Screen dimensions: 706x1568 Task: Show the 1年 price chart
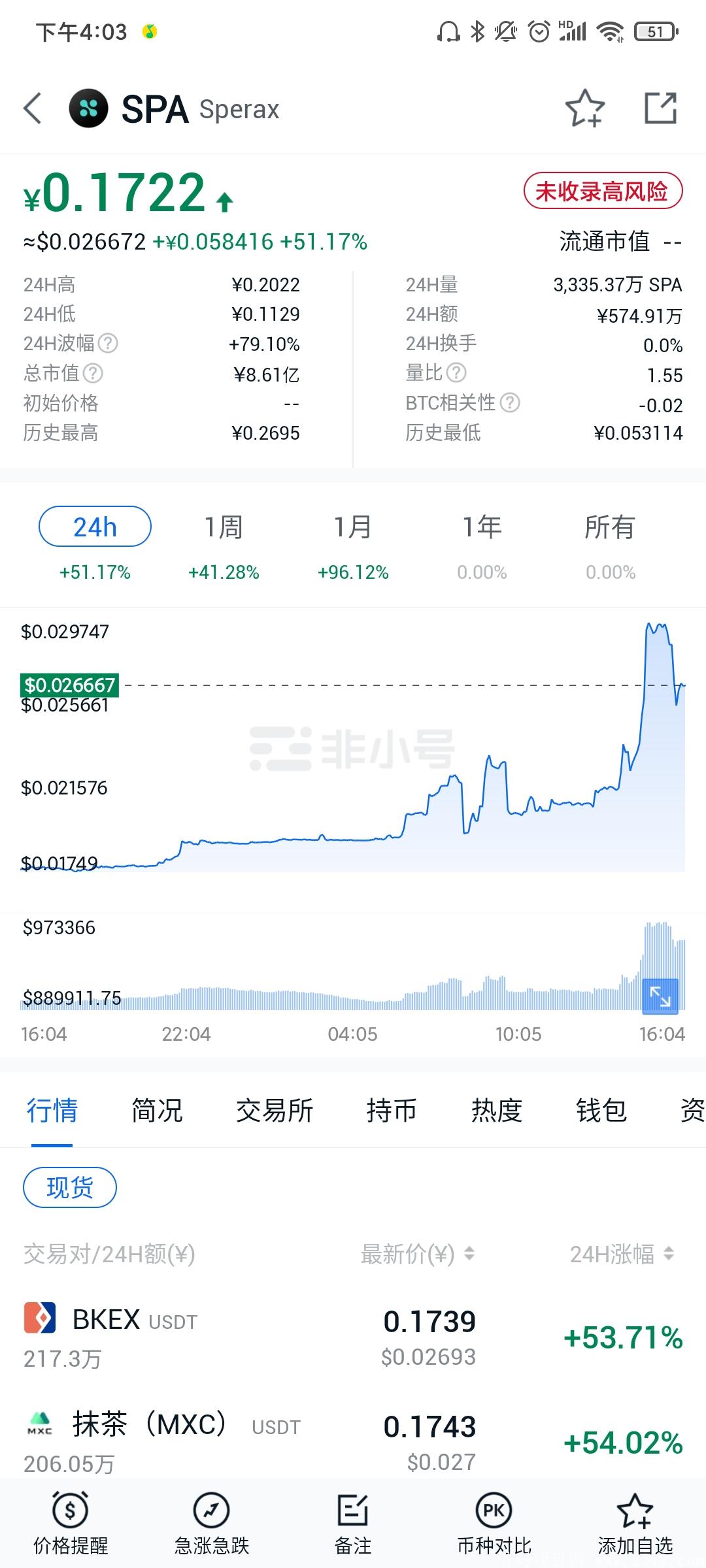click(x=482, y=527)
